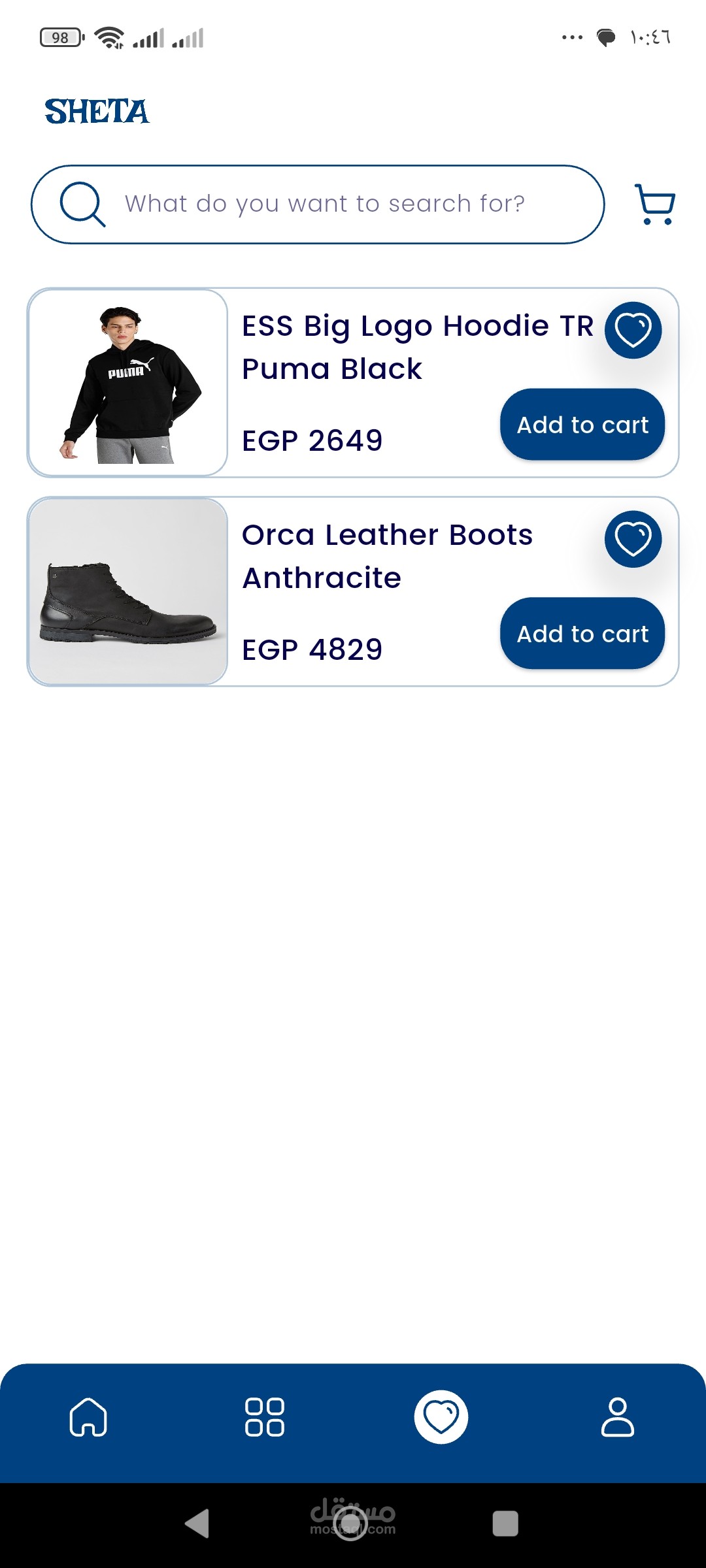706x1568 pixels.
Task: Remove ESS Big Logo Hoodie from favorites
Action: pyautogui.click(x=633, y=330)
